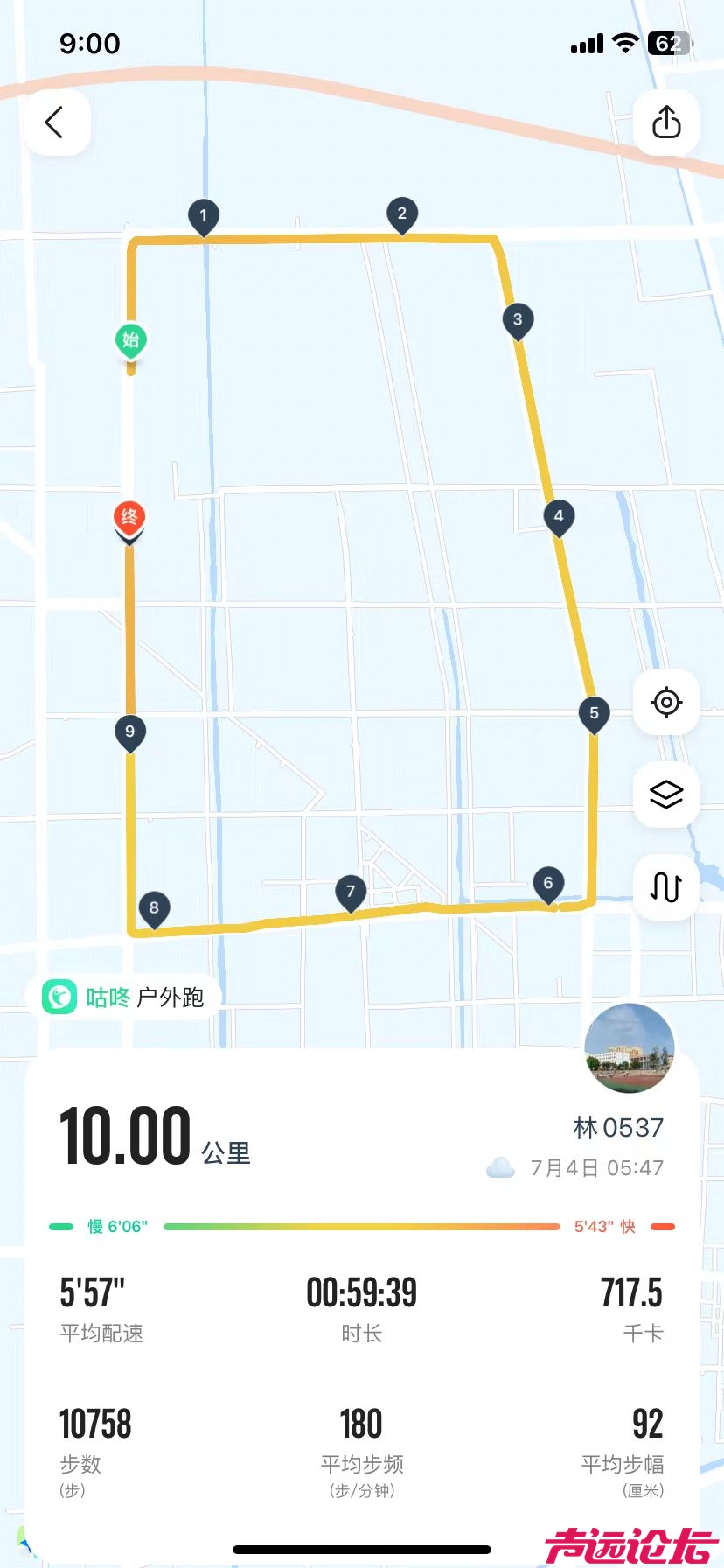Tap the back arrow to exit the run detail

point(56,122)
